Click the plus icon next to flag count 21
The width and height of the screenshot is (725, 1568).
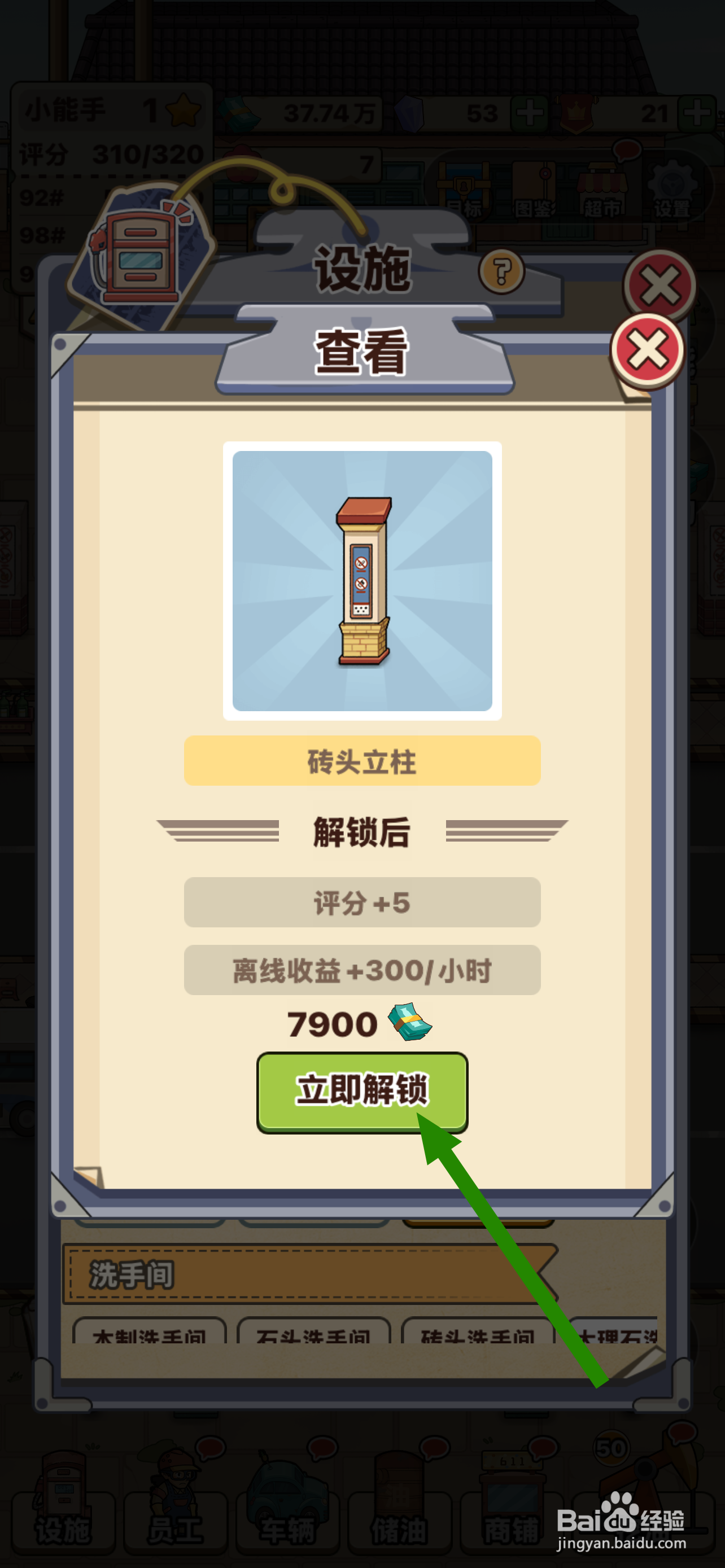[x=697, y=113]
